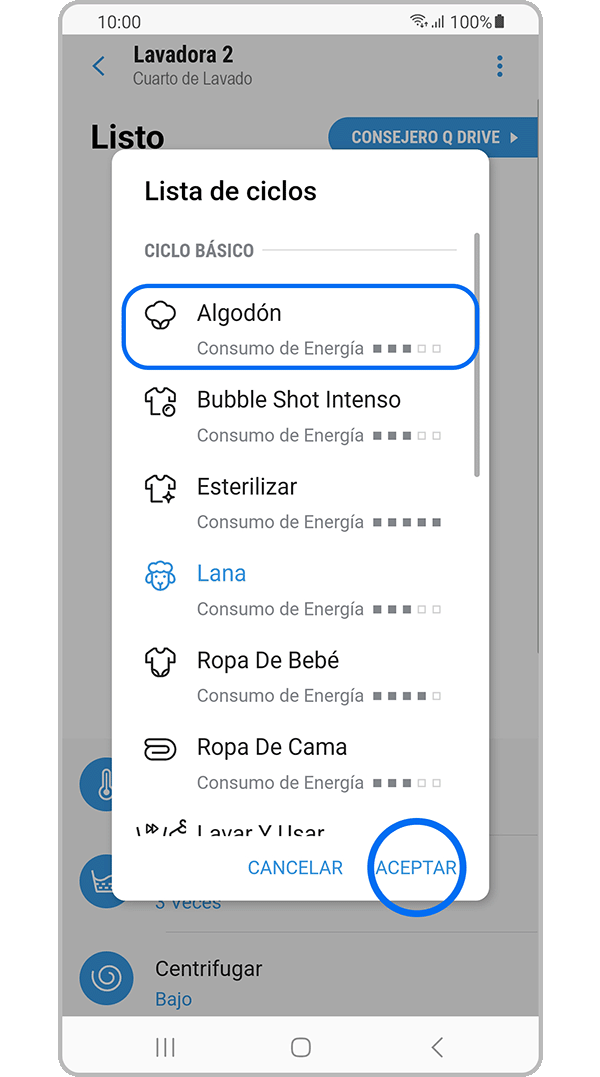
Task: Select the Algodón cycle
Action: (x=300, y=325)
